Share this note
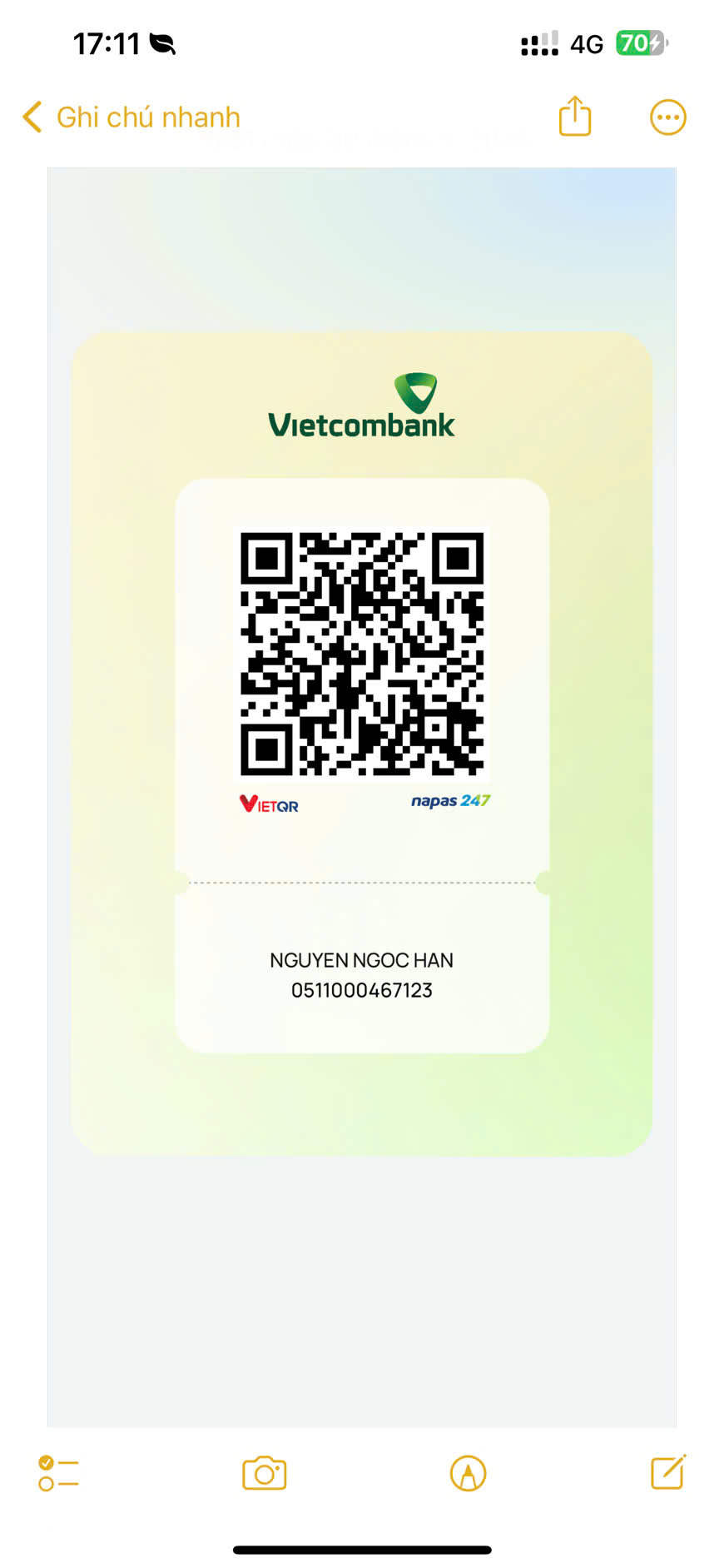This screenshot has width=724, height=1568. (574, 116)
